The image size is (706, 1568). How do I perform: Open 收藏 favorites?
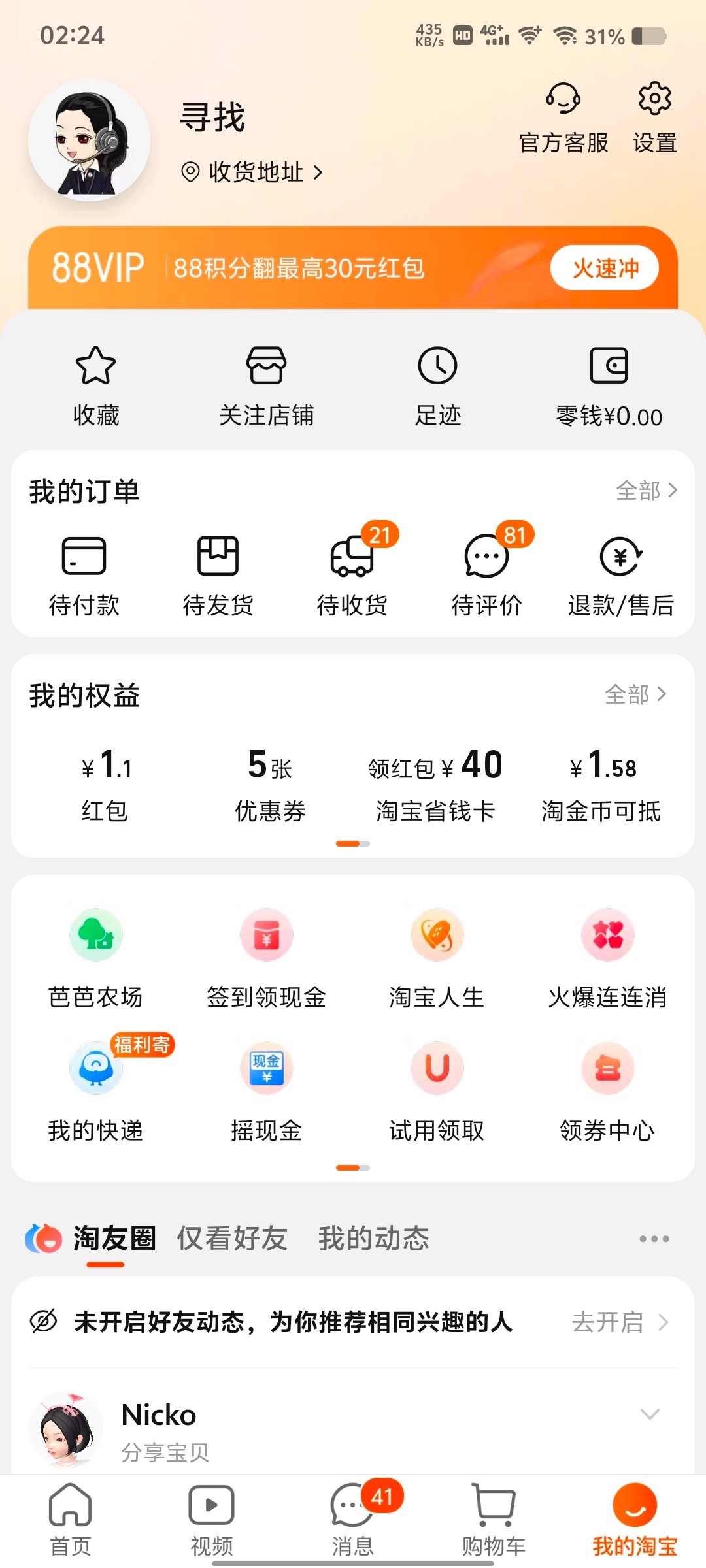[96, 385]
